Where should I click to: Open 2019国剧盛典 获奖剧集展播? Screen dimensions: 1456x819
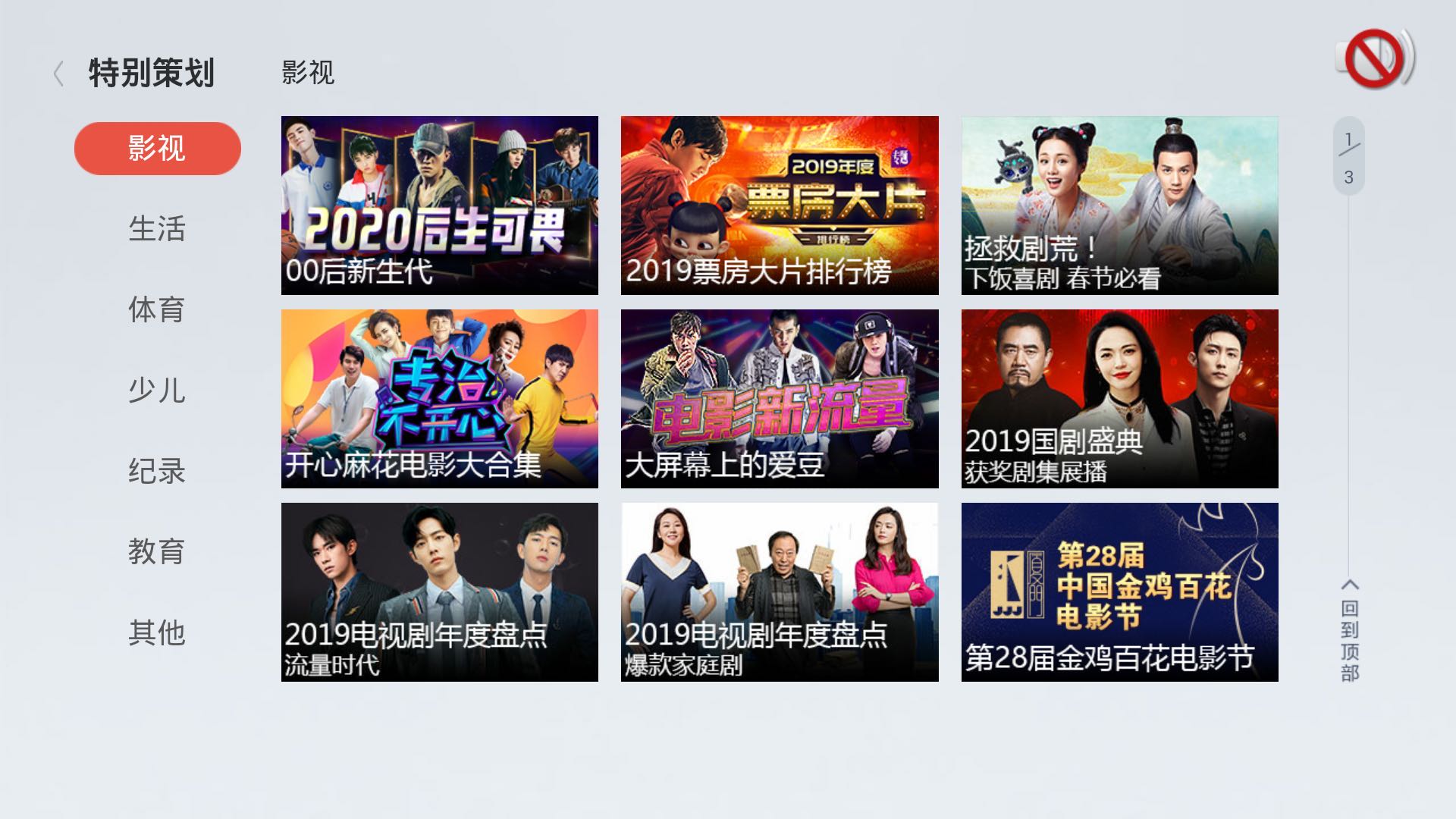coord(1119,398)
